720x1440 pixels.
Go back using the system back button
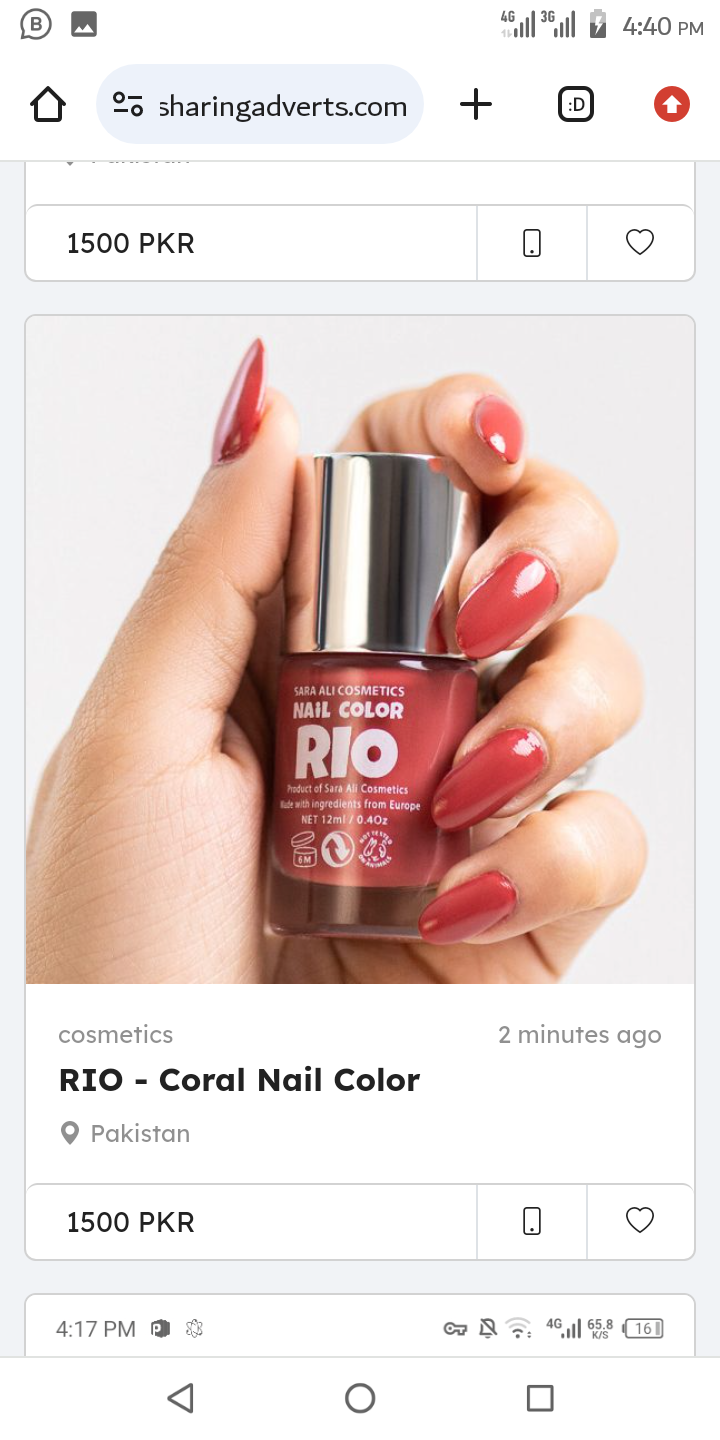coord(180,1398)
